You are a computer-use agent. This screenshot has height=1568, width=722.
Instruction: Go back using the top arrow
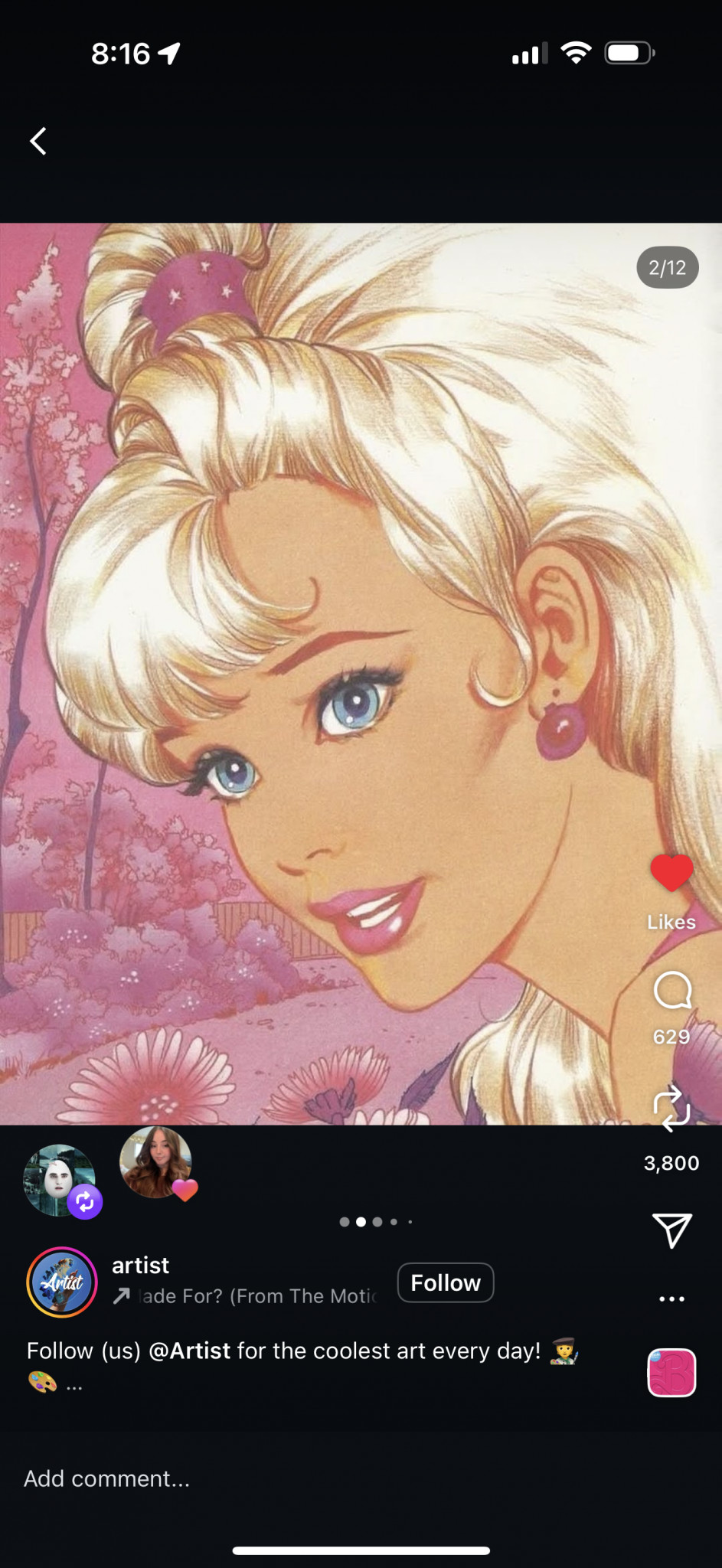pyautogui.click(x=38, y=142)
